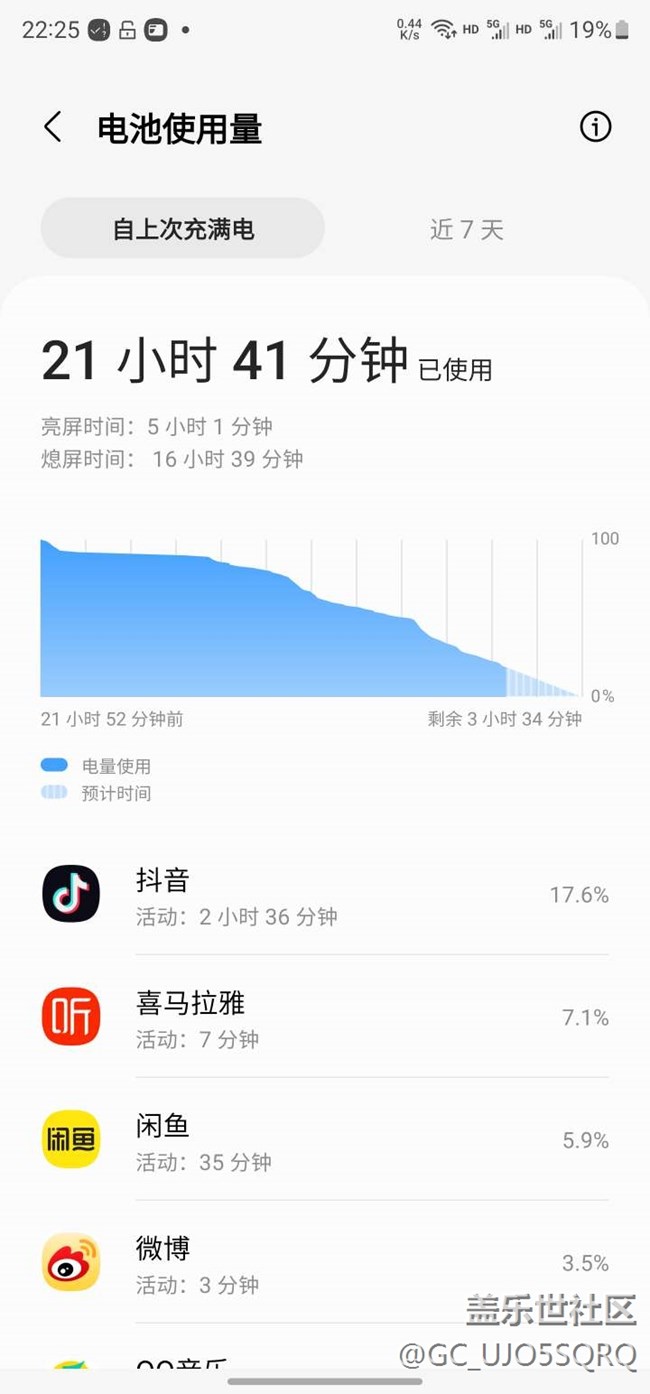View 闲鱼 battery usage details
This screenshot has height=1394, width=650.
click(325, 1139)
